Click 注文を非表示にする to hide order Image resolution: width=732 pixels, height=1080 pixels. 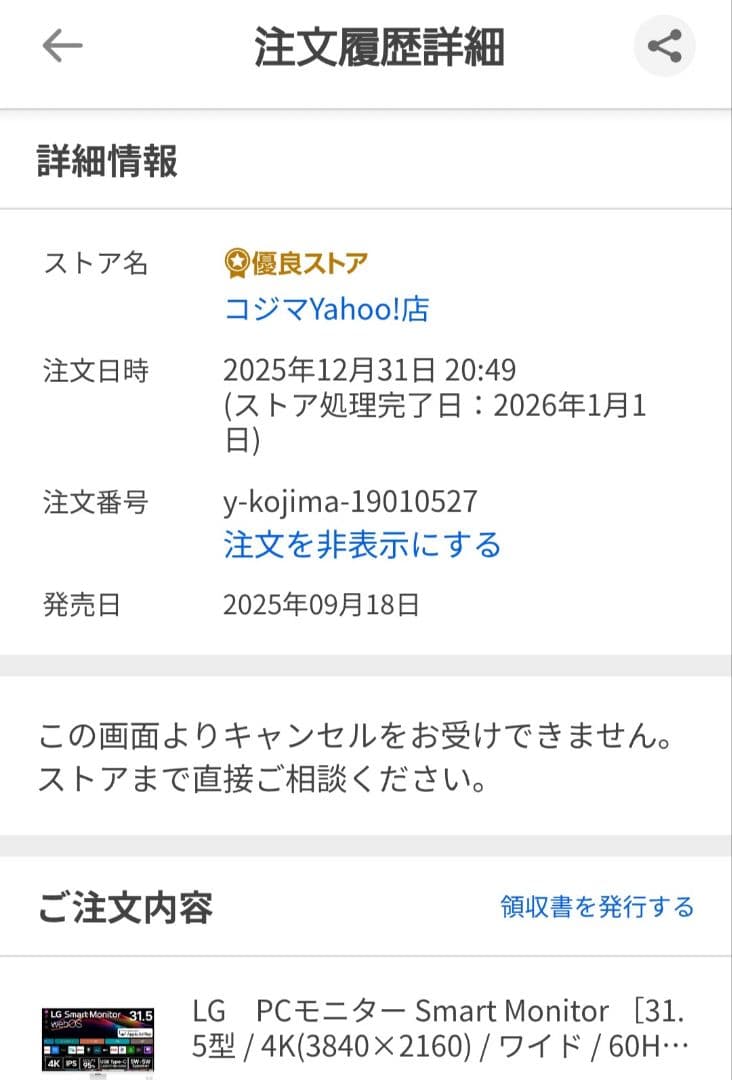[x=361, y=544]
